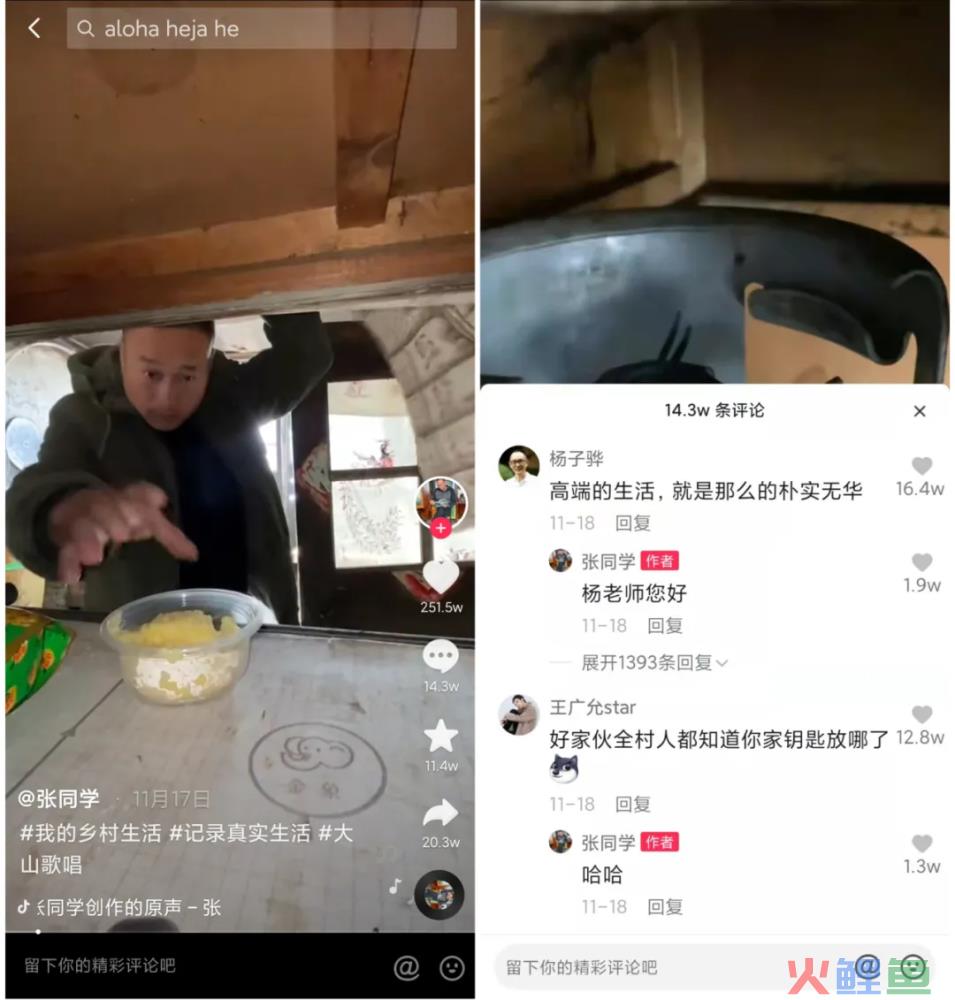The width and height of the screenshot is (955, 1000).
Task: Like the video with 251.5w likes
Action: coord(440,579)
